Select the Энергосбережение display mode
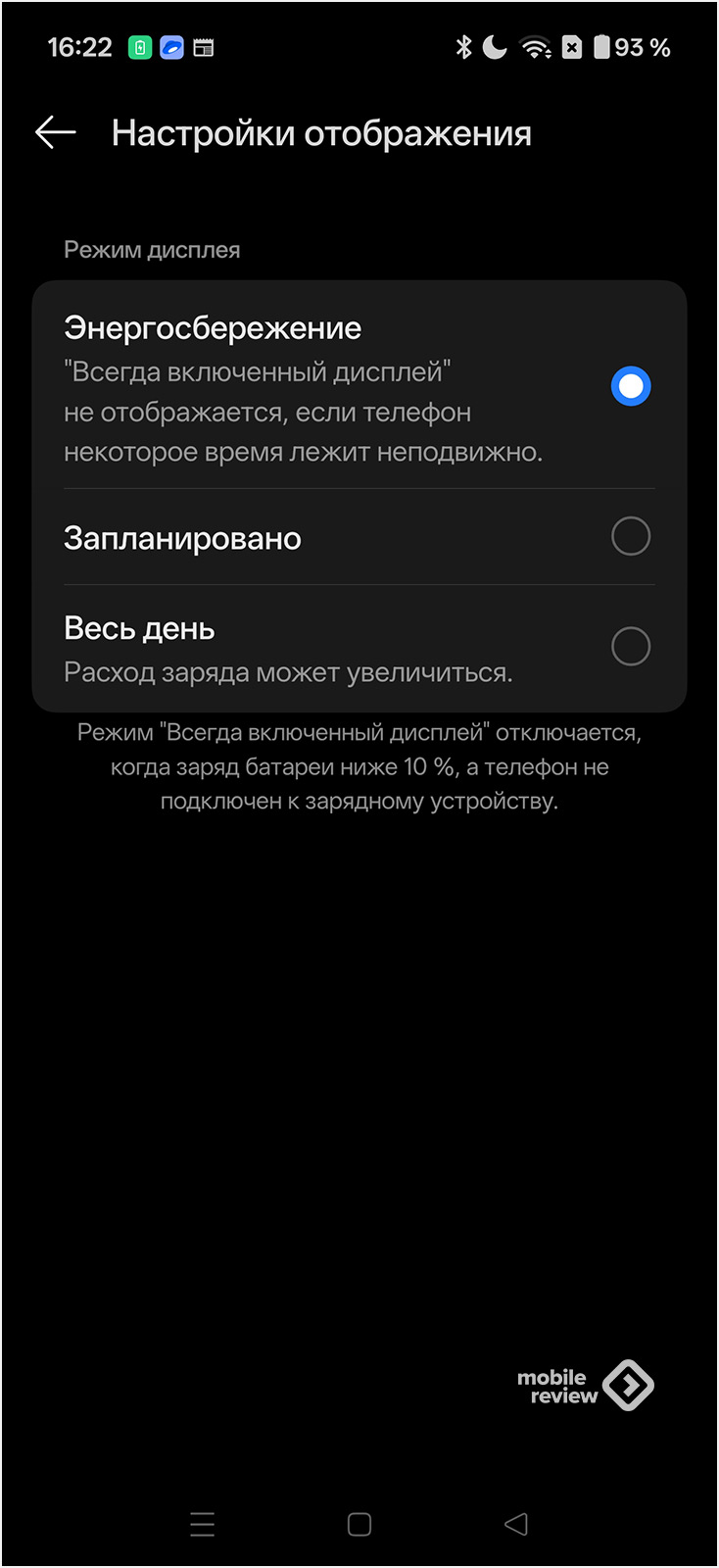The height and width of the screenshot is (1568, 719). [630, 386]
